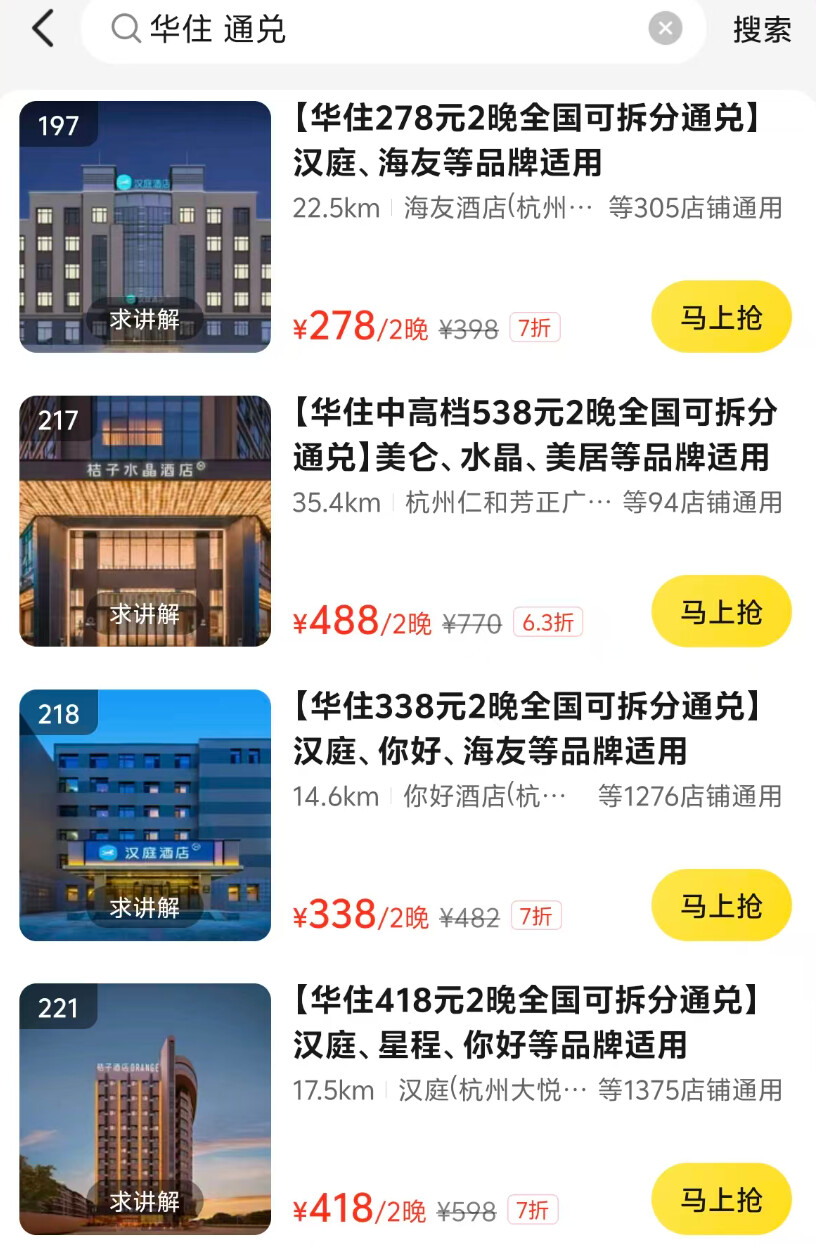
Task: Tap 求讲解 on the ¥338 deal image
Action: coord(145,908)
